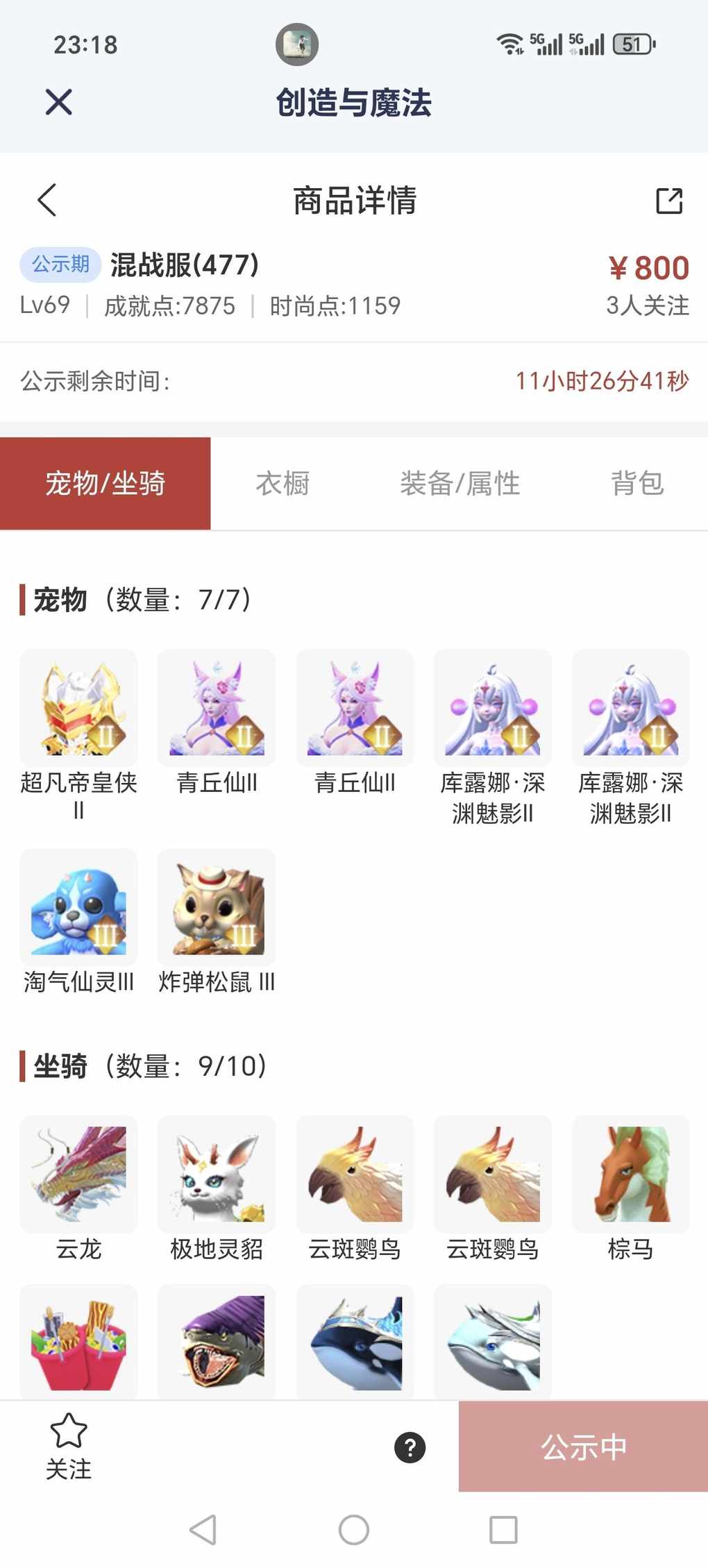
Task: Close the 创造与魔法 page
Action: click(58, 102)
